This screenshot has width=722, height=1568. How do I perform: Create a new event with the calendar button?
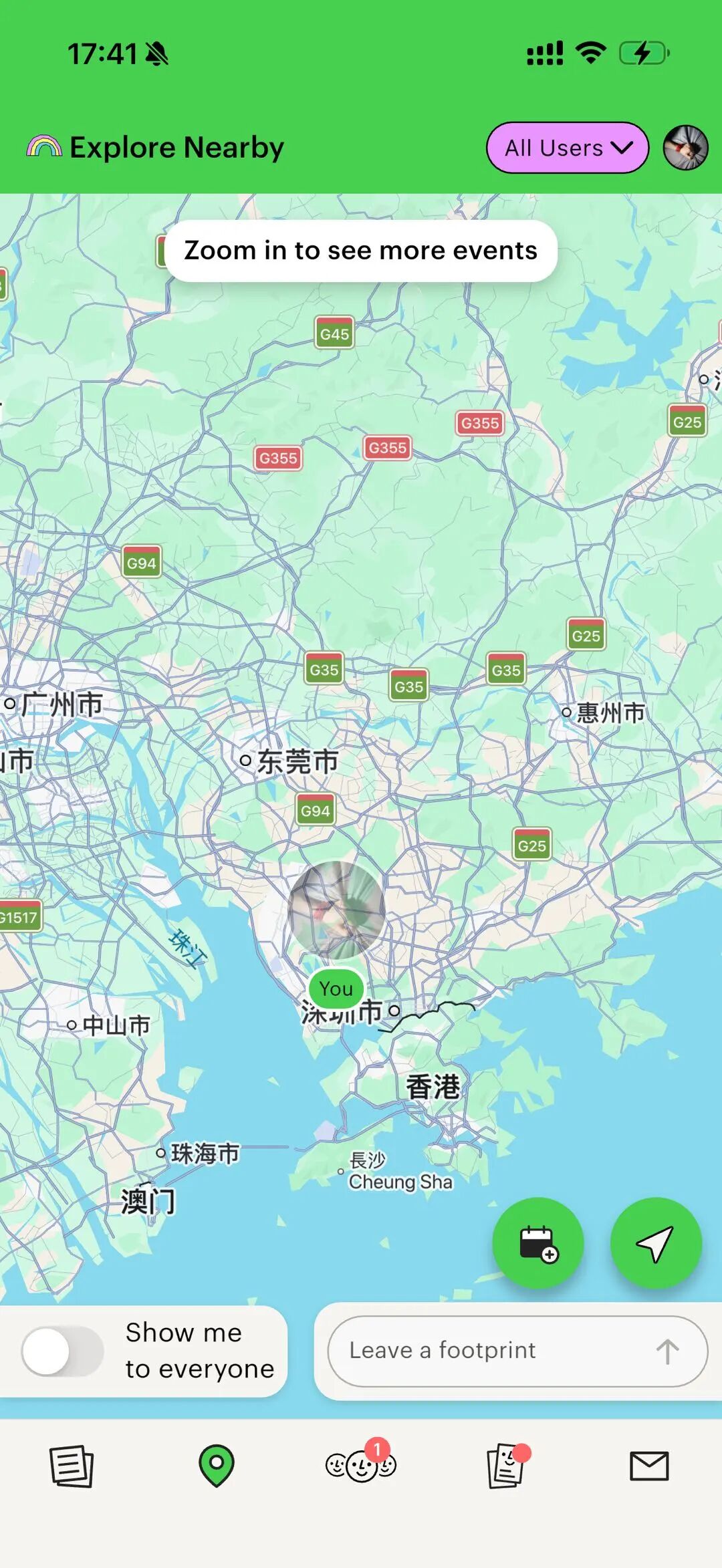click(538, 1243)
